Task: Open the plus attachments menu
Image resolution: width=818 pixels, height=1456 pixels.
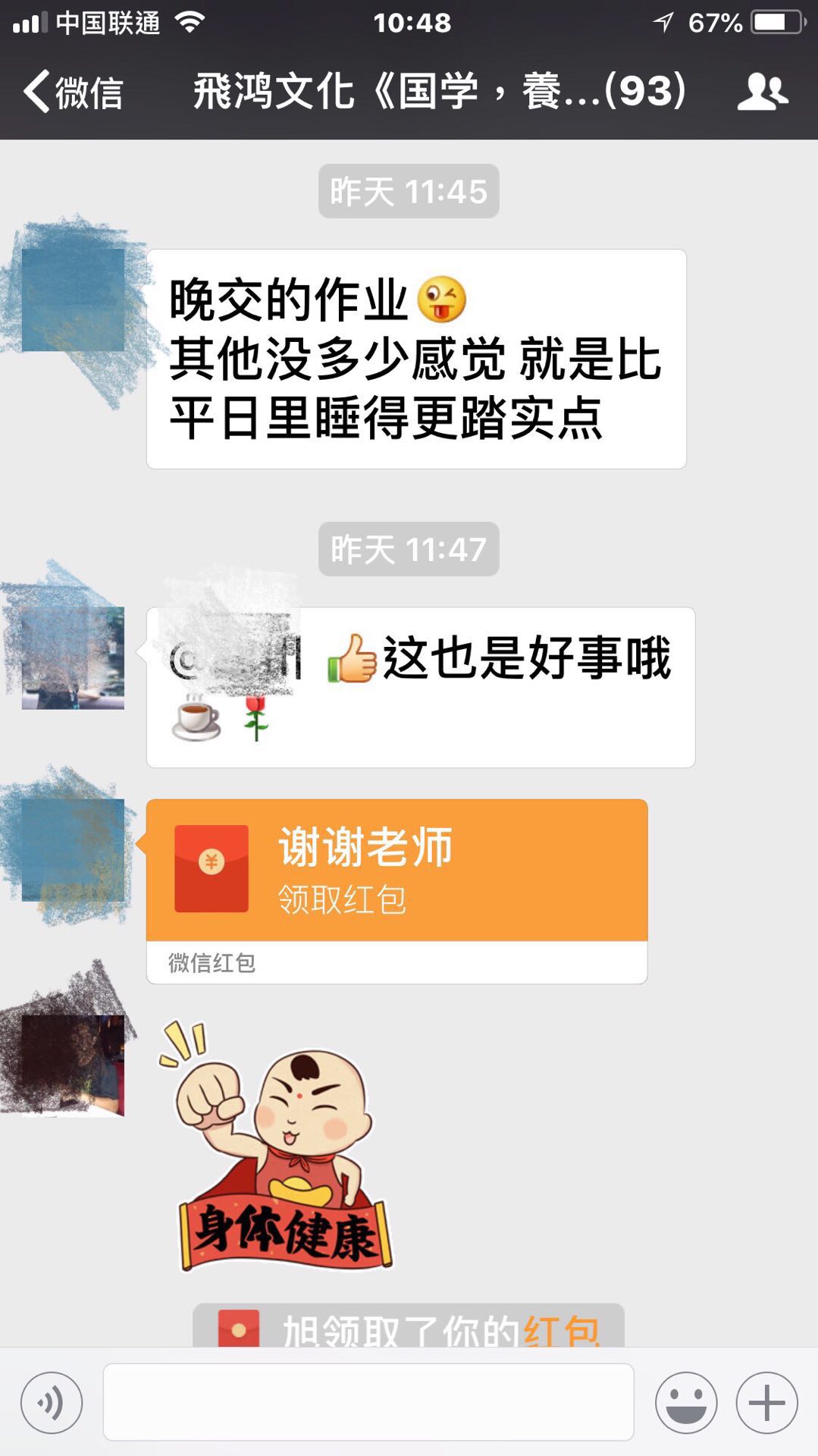Action: (766, 1403)
